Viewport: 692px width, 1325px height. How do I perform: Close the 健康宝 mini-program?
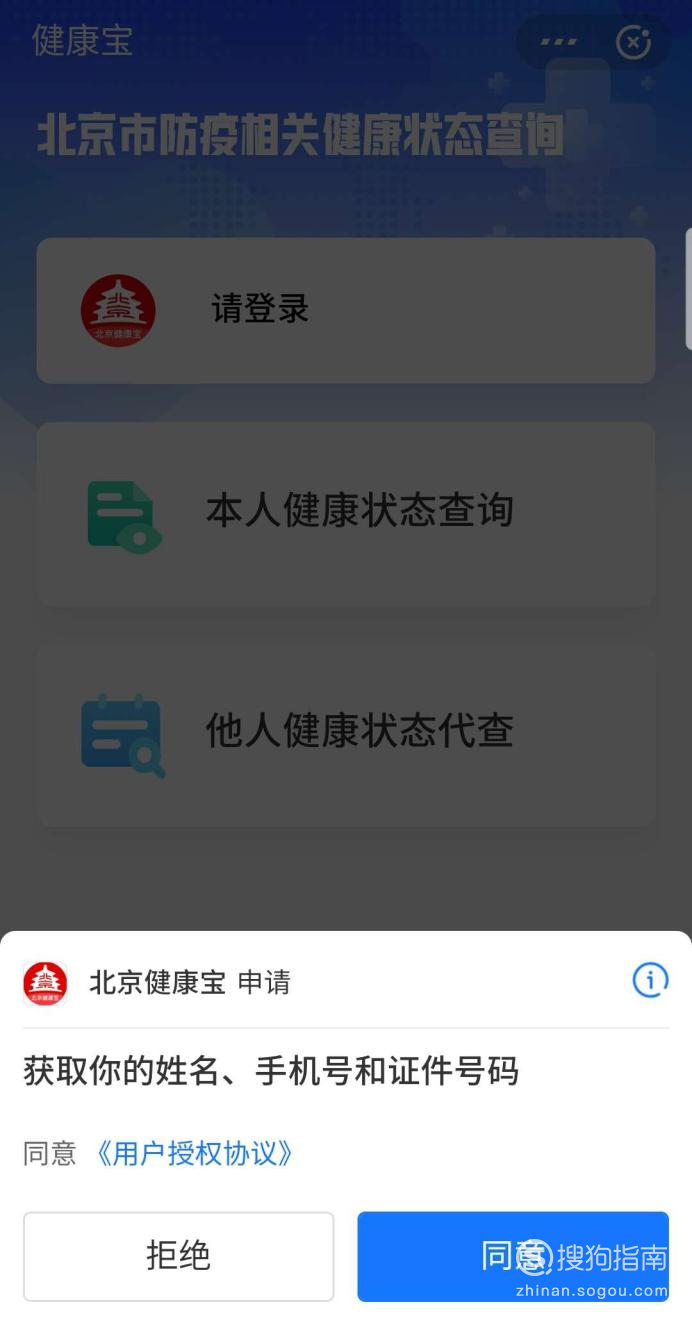click(633, 42)
